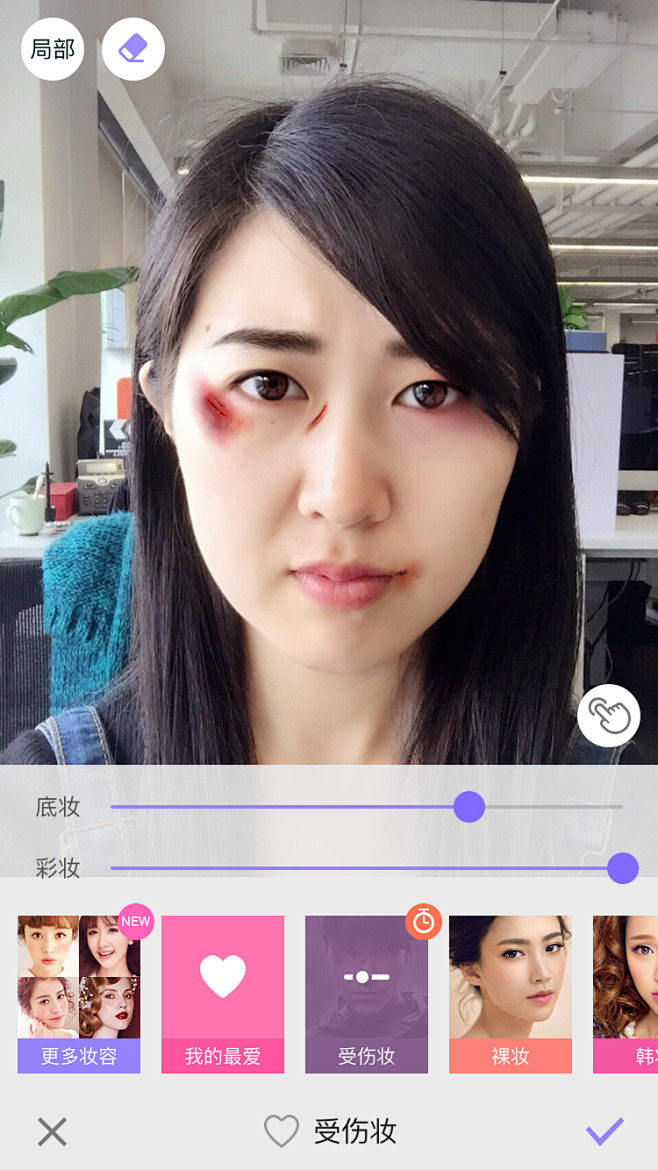This screenshot has height=1170, width=658.
Task: Confirm makeup with the checkmark
Action: coord(604,1132)
